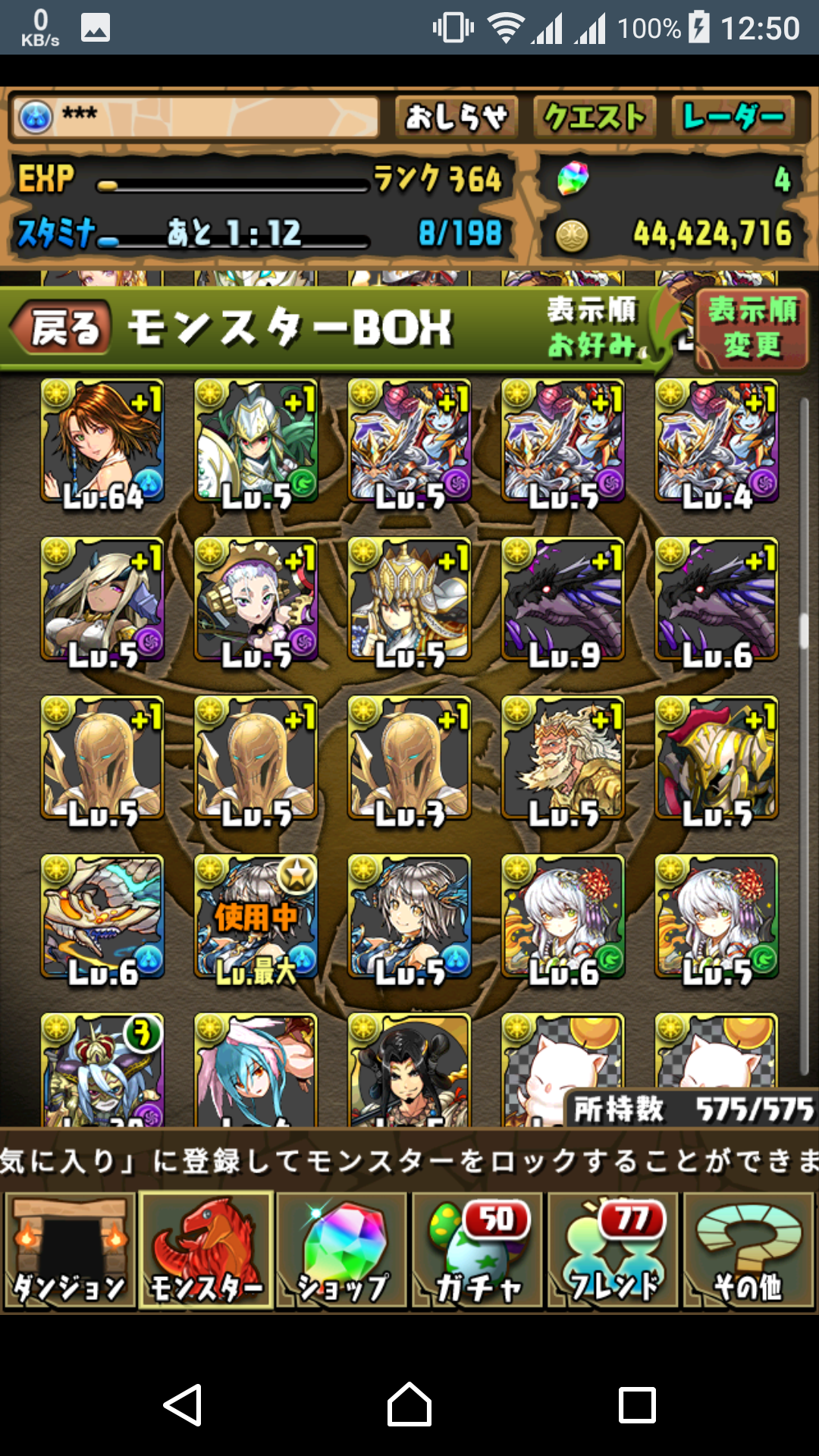The height and width of the screenshot is (1456, 819).
Task: Go to the Android home screen
Action: [x=409, y=1404]
